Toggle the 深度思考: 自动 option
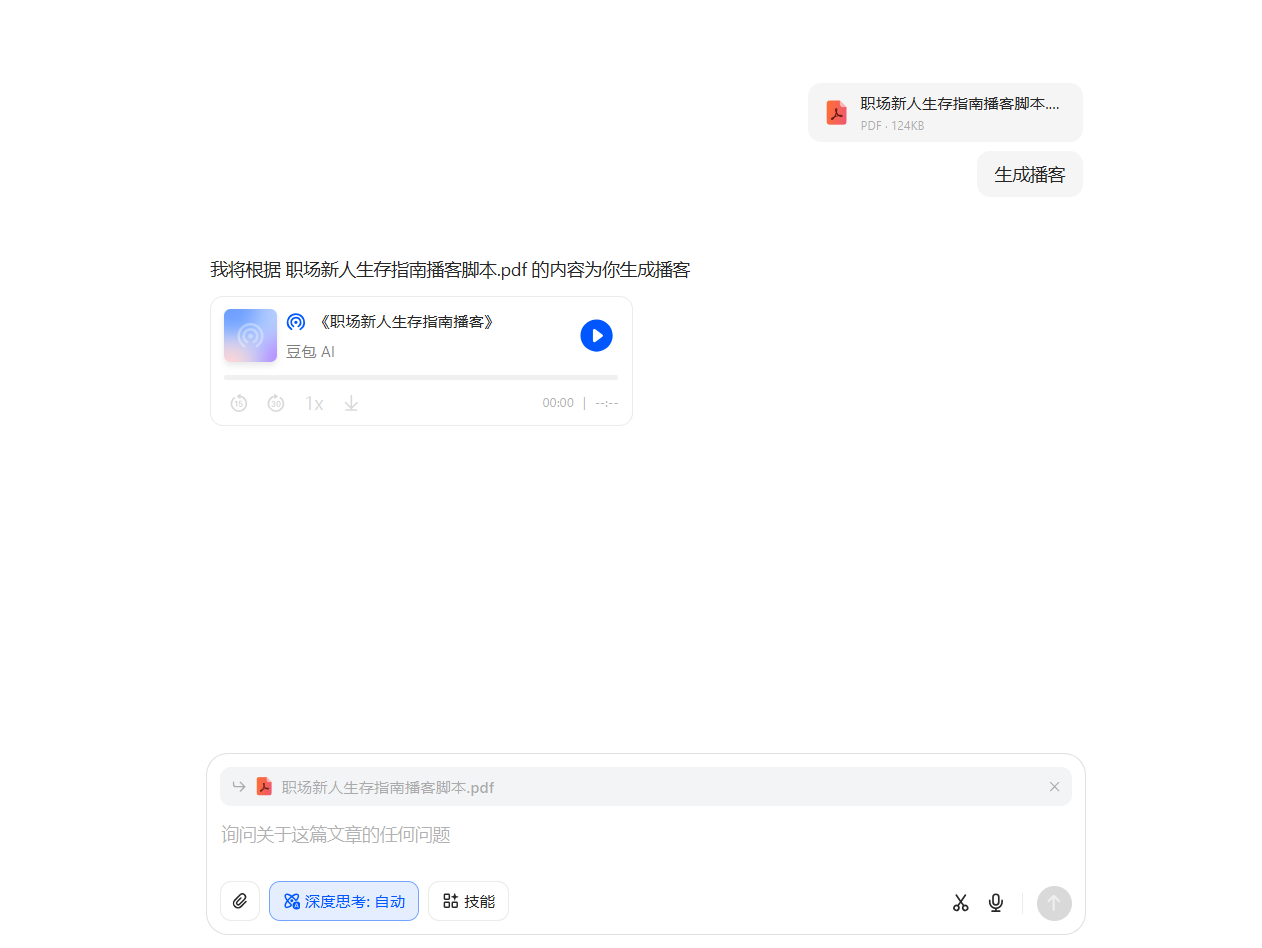Image resolution: width=1262 pixels, height=948 pixels. pos(344,901)
